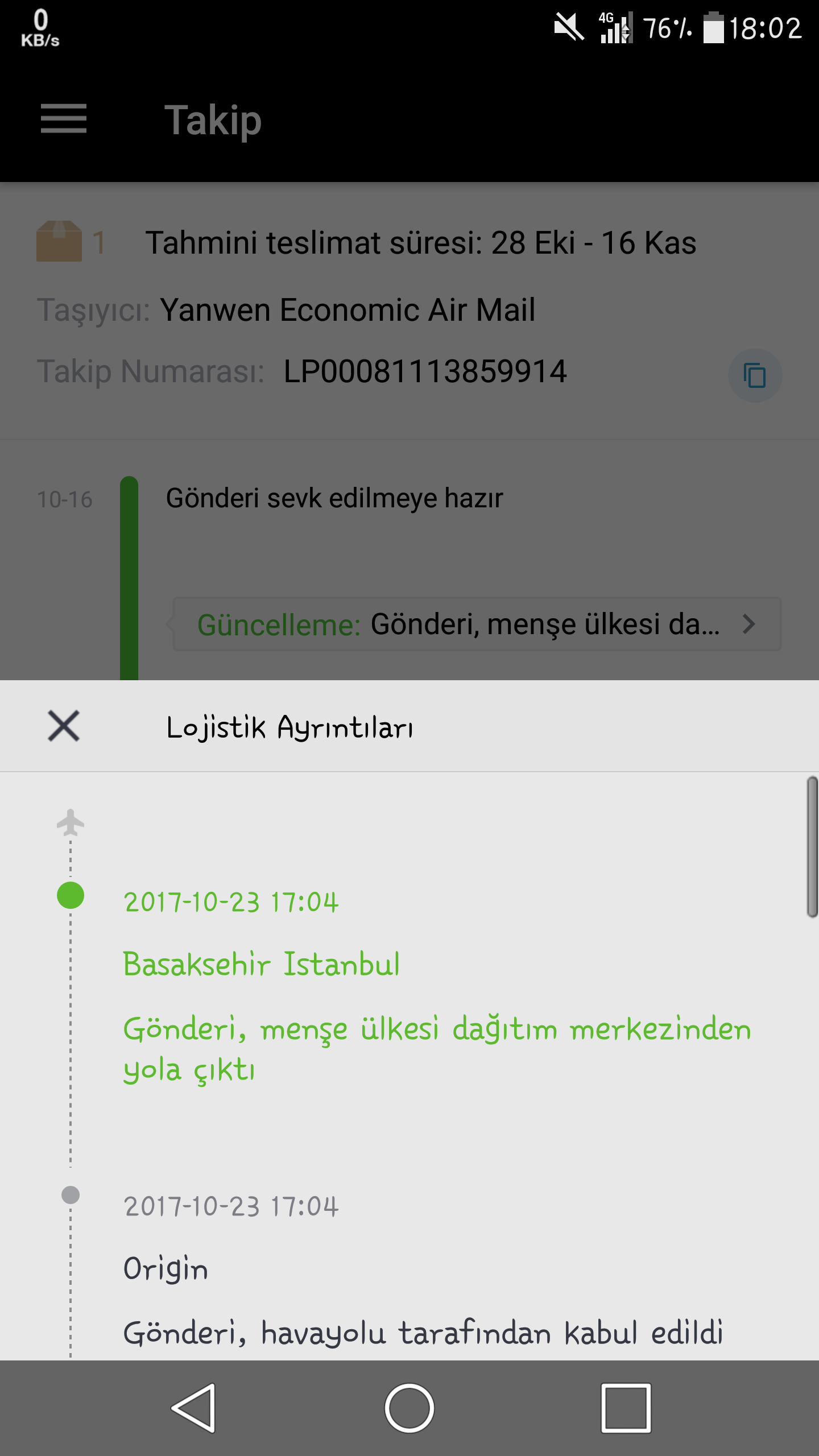
Task: Close the Lojistik Ayrıntıları panel
Action: point(64,726)
